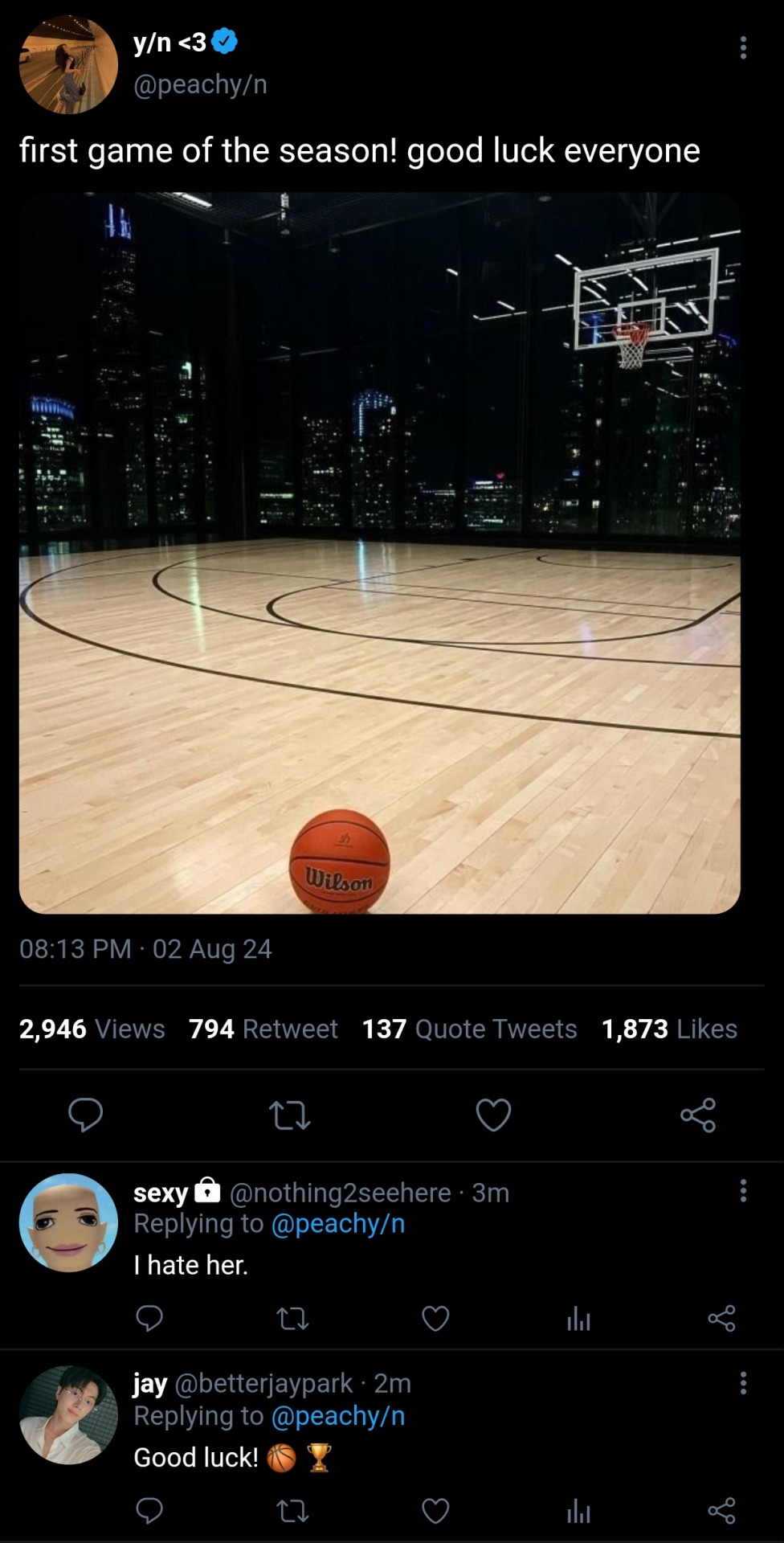The width and height of the screenshot is (784, 1543).
Task: Open the basketball court photo
Action: [379, 553]
